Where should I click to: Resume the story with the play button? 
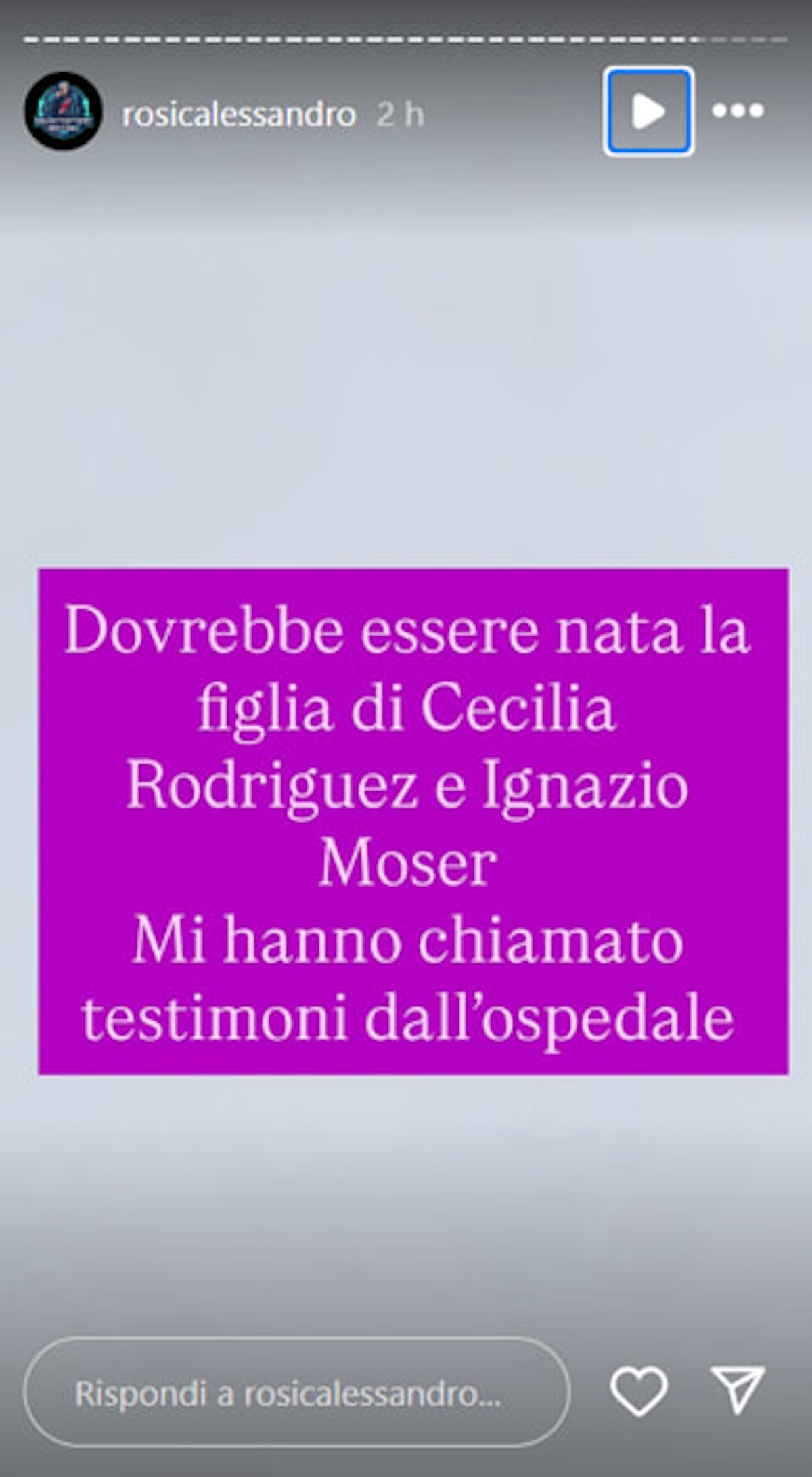coord(648,112)
